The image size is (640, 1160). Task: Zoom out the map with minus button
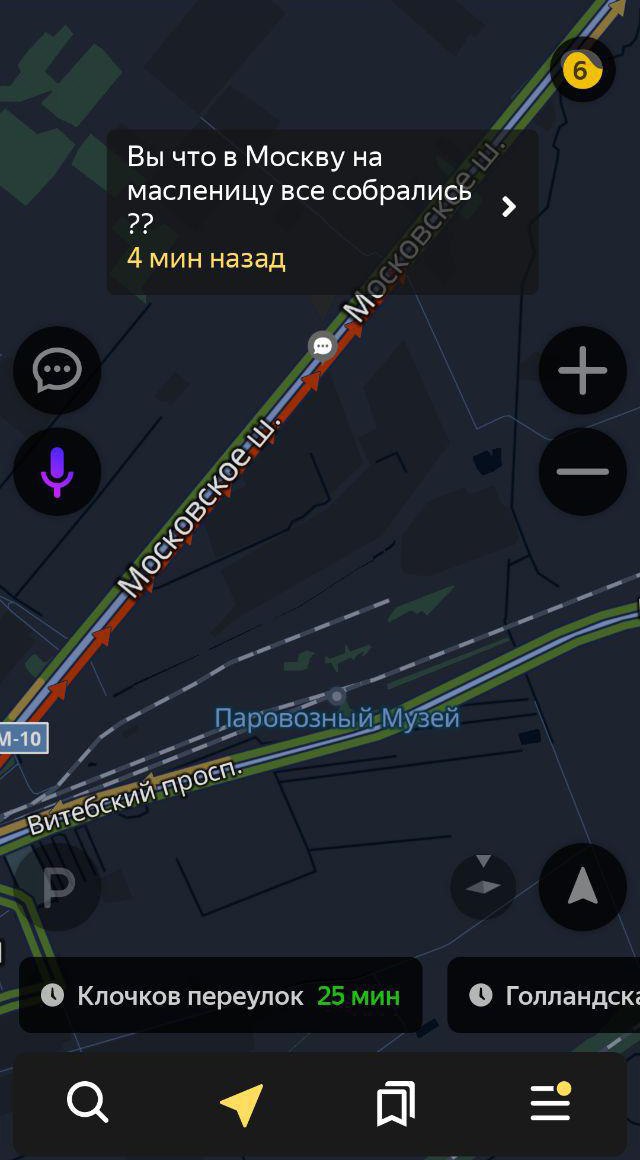coord(582,471)
